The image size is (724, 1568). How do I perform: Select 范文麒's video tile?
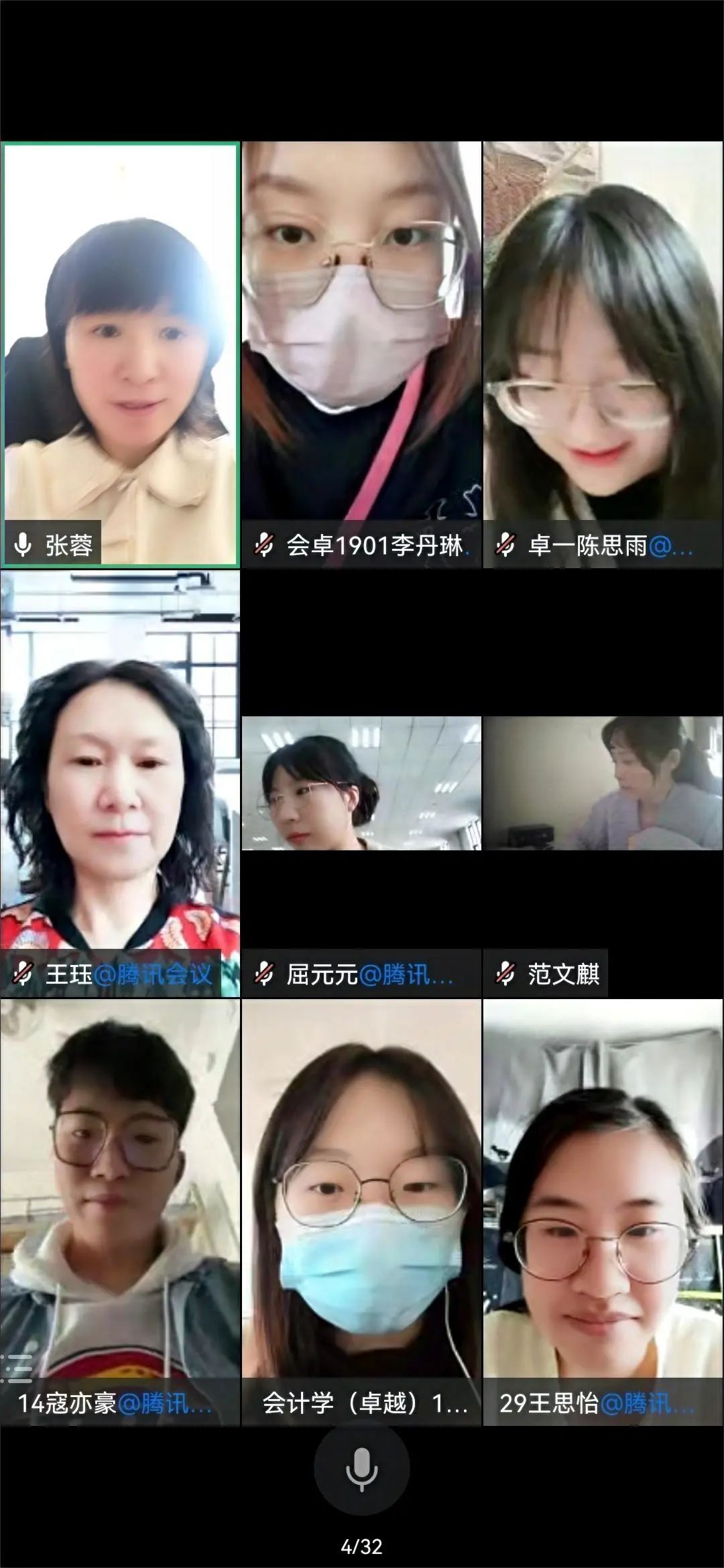click(x=603, y=783)
